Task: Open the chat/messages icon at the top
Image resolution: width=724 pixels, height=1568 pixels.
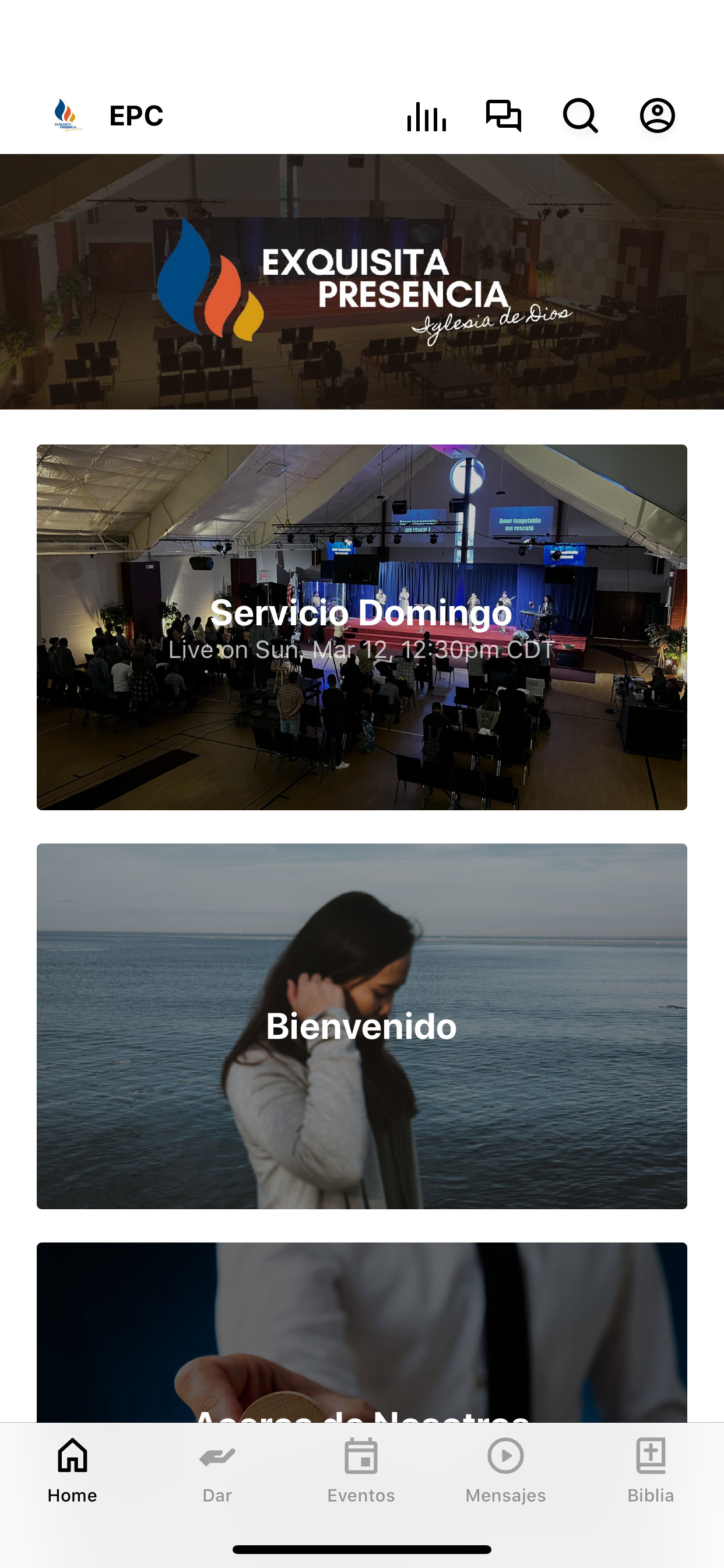Action: coord(504,116)
